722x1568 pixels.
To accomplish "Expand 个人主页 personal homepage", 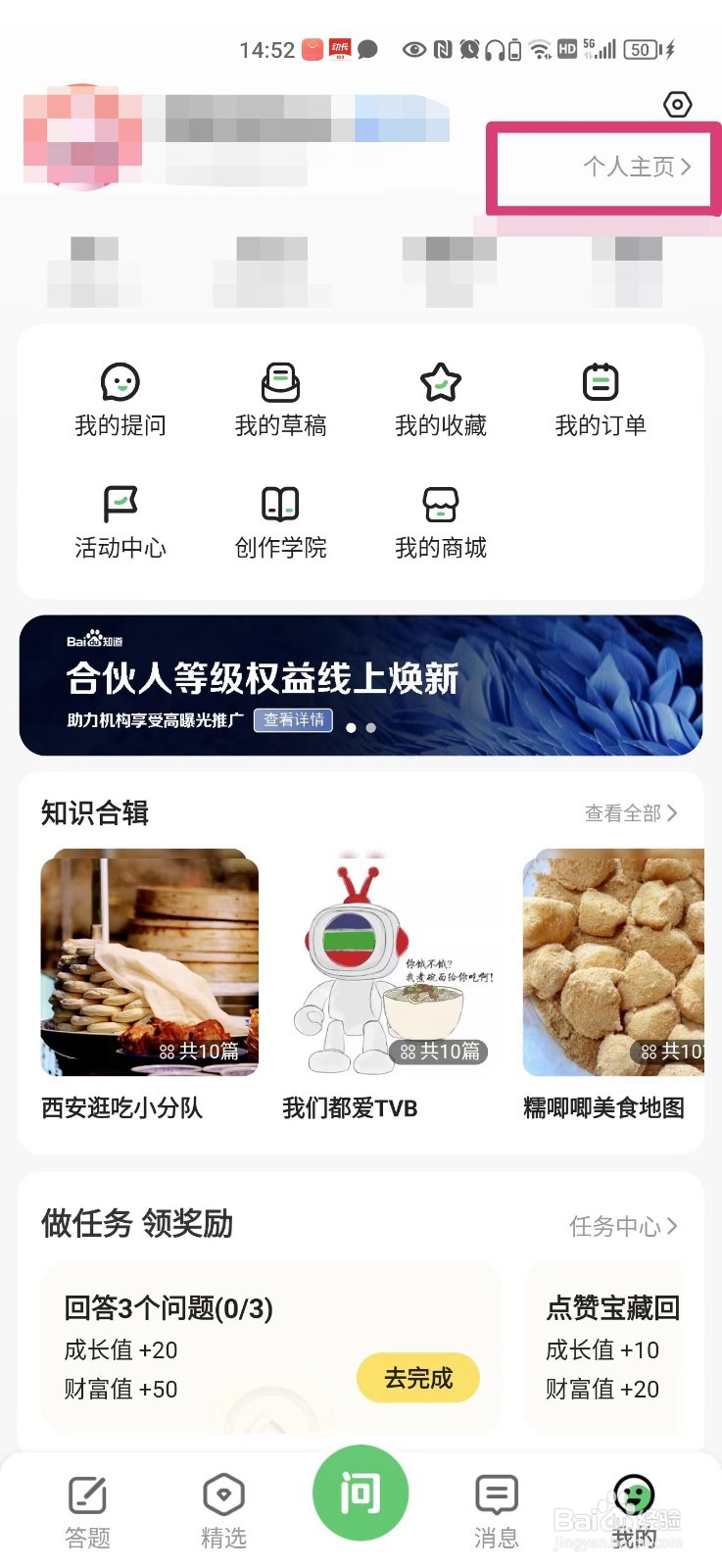I will pyautogui.click(x=631, y=167).
